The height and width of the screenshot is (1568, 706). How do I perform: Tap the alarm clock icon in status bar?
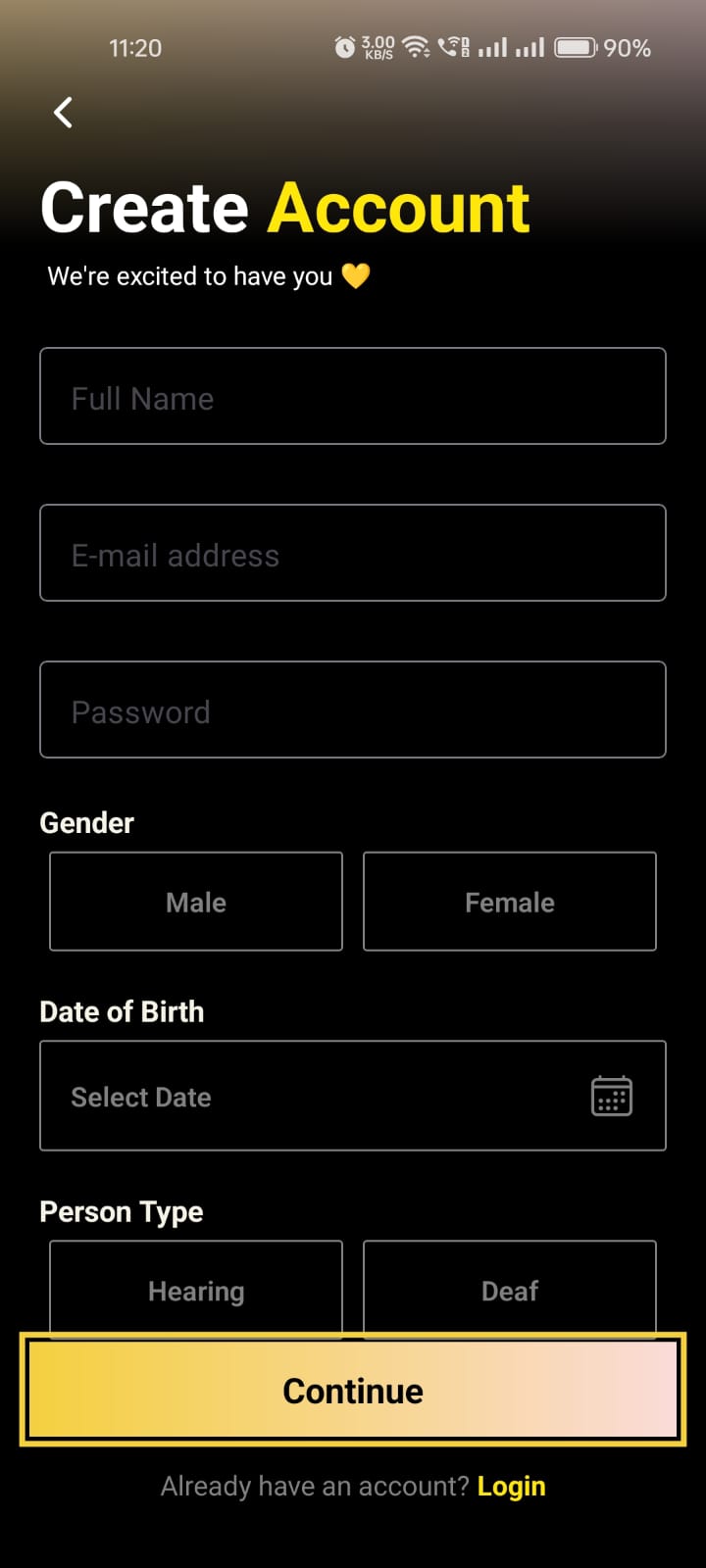(x=345, y=46)
